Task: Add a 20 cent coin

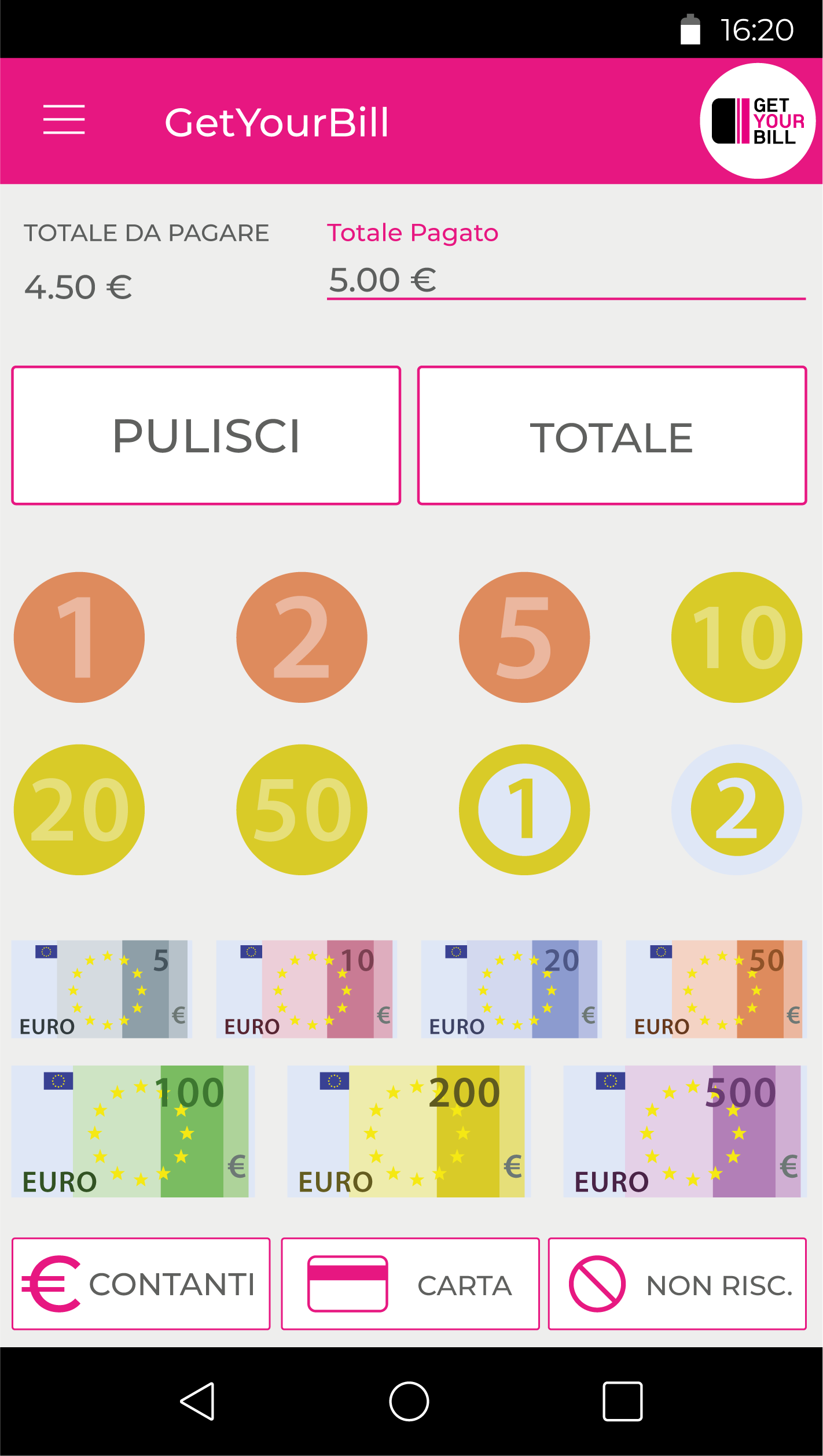Action: [79, 809]
